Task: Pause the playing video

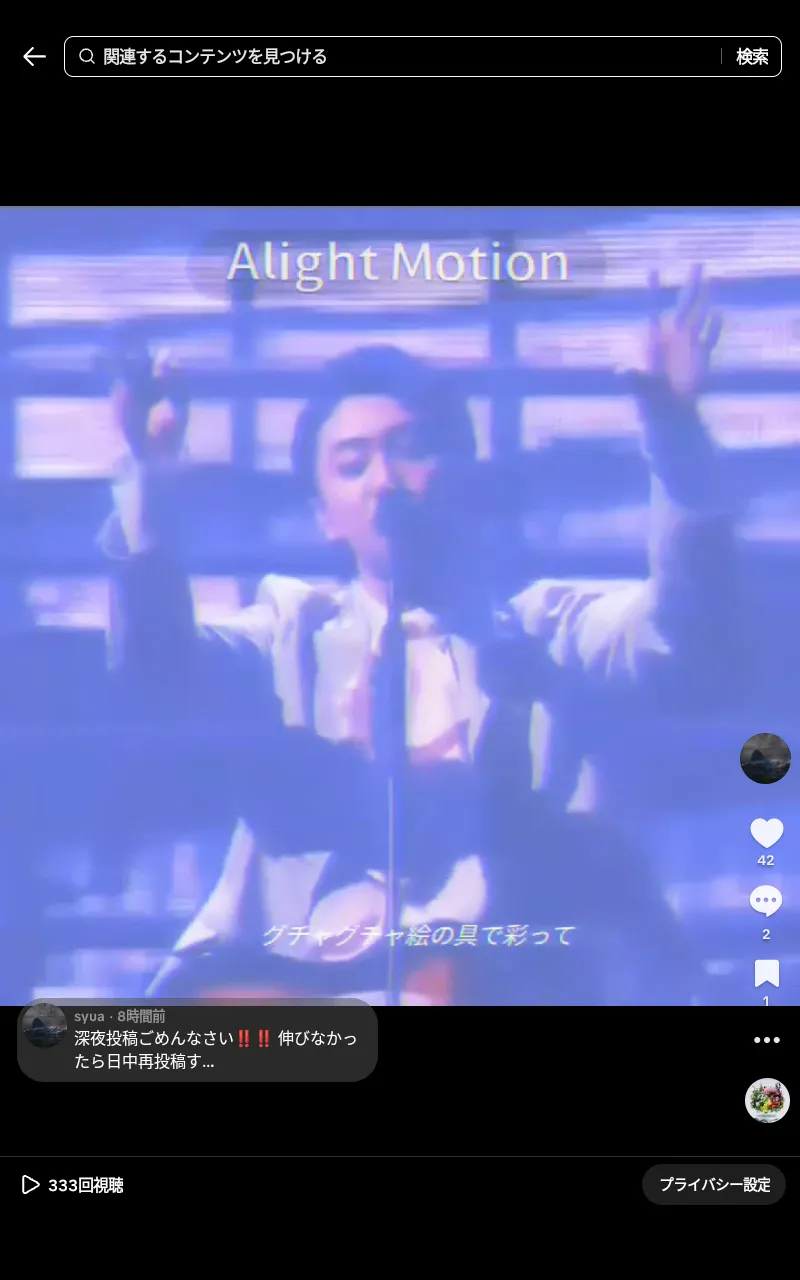Action: [400, 600]
